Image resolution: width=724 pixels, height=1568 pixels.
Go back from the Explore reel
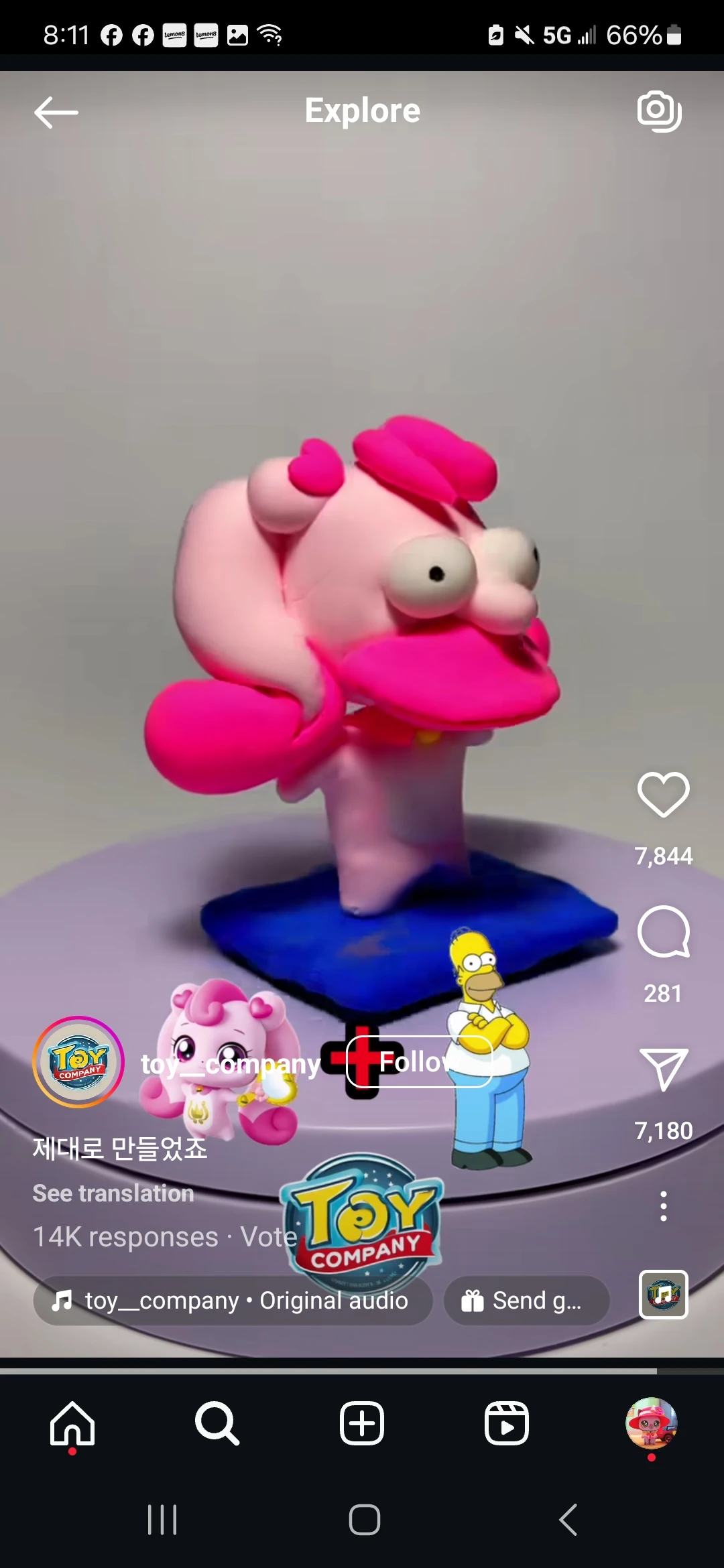coord(56,112)
